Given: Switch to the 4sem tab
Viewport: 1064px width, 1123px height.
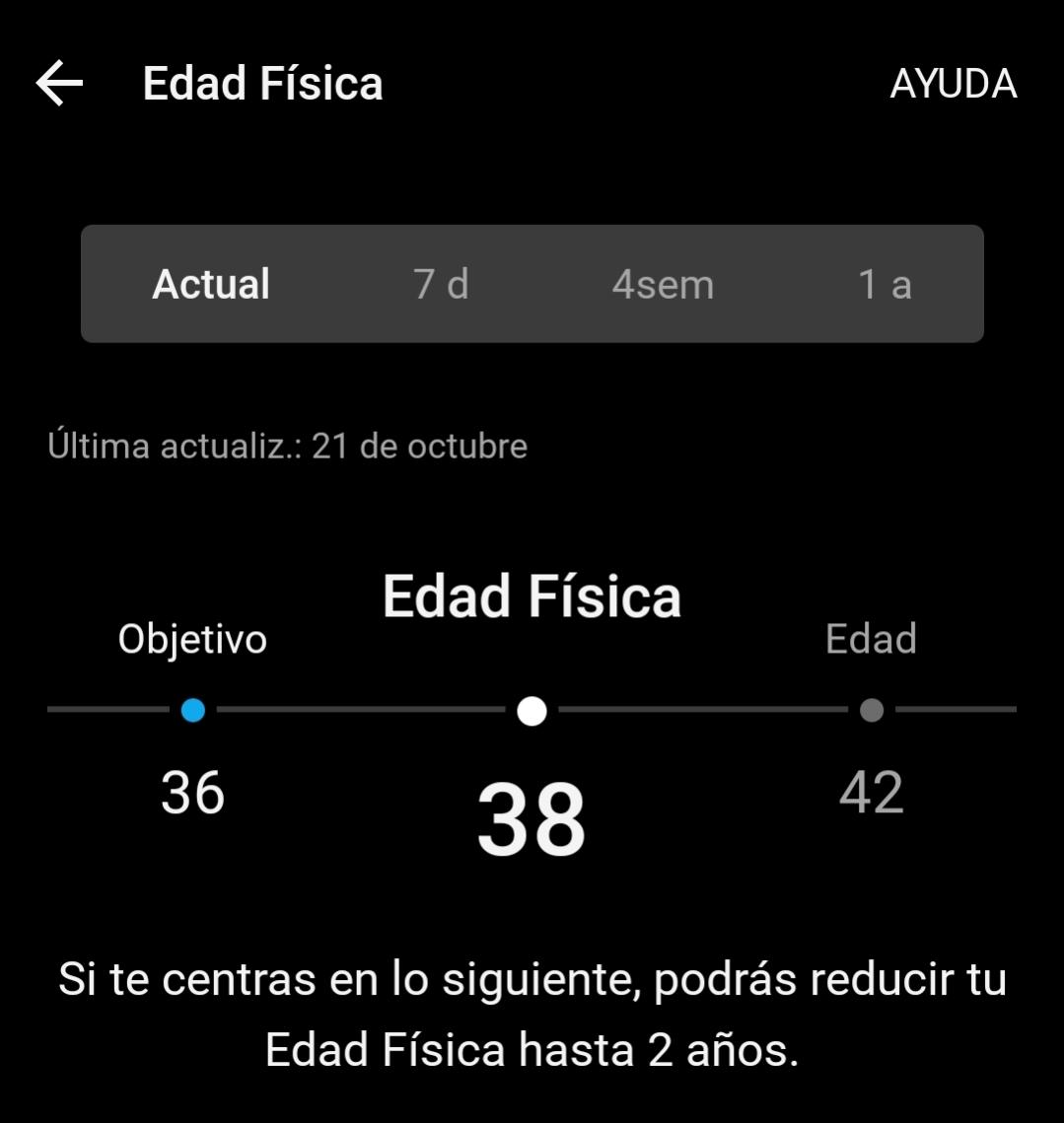Looking at the screenshot, I should click(664, 284).
